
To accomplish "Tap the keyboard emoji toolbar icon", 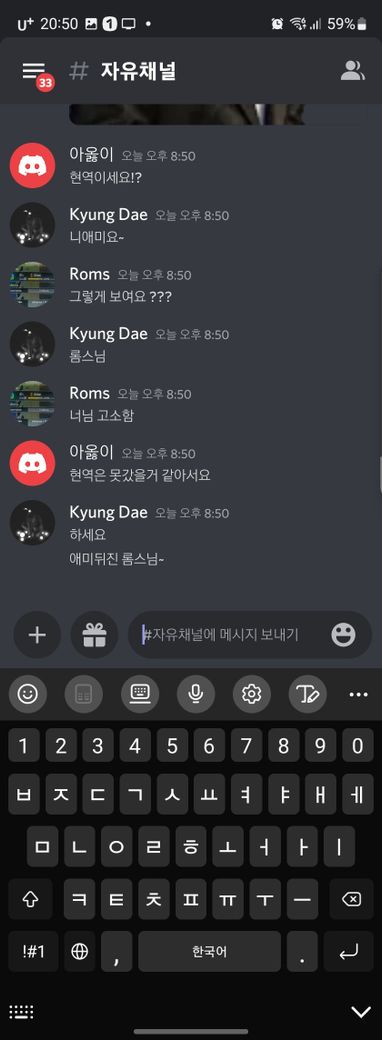I will pos(28,694).
